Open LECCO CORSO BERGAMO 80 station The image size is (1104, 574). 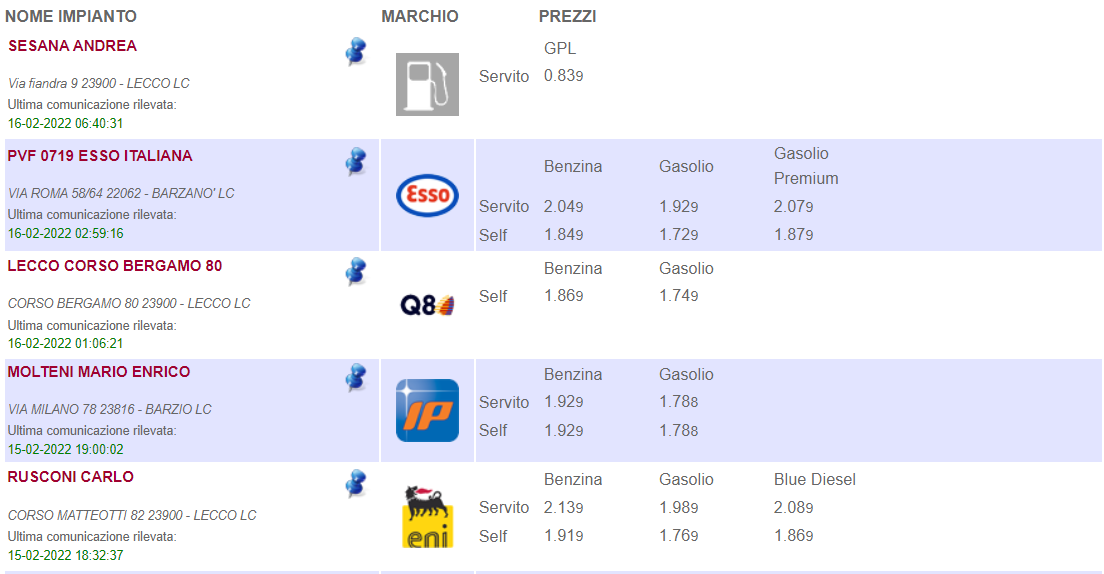(115, 266)
